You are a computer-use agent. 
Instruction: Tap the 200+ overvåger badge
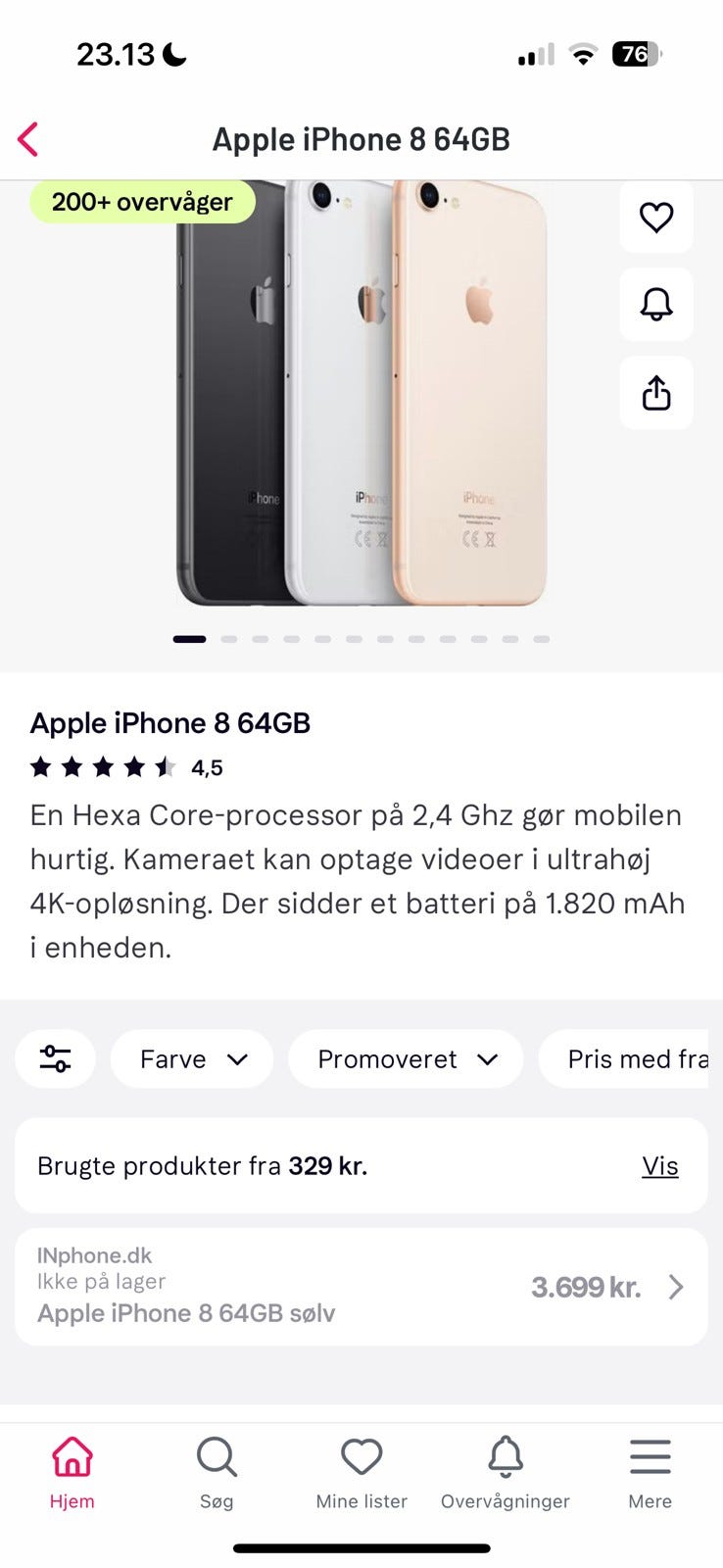142,202
